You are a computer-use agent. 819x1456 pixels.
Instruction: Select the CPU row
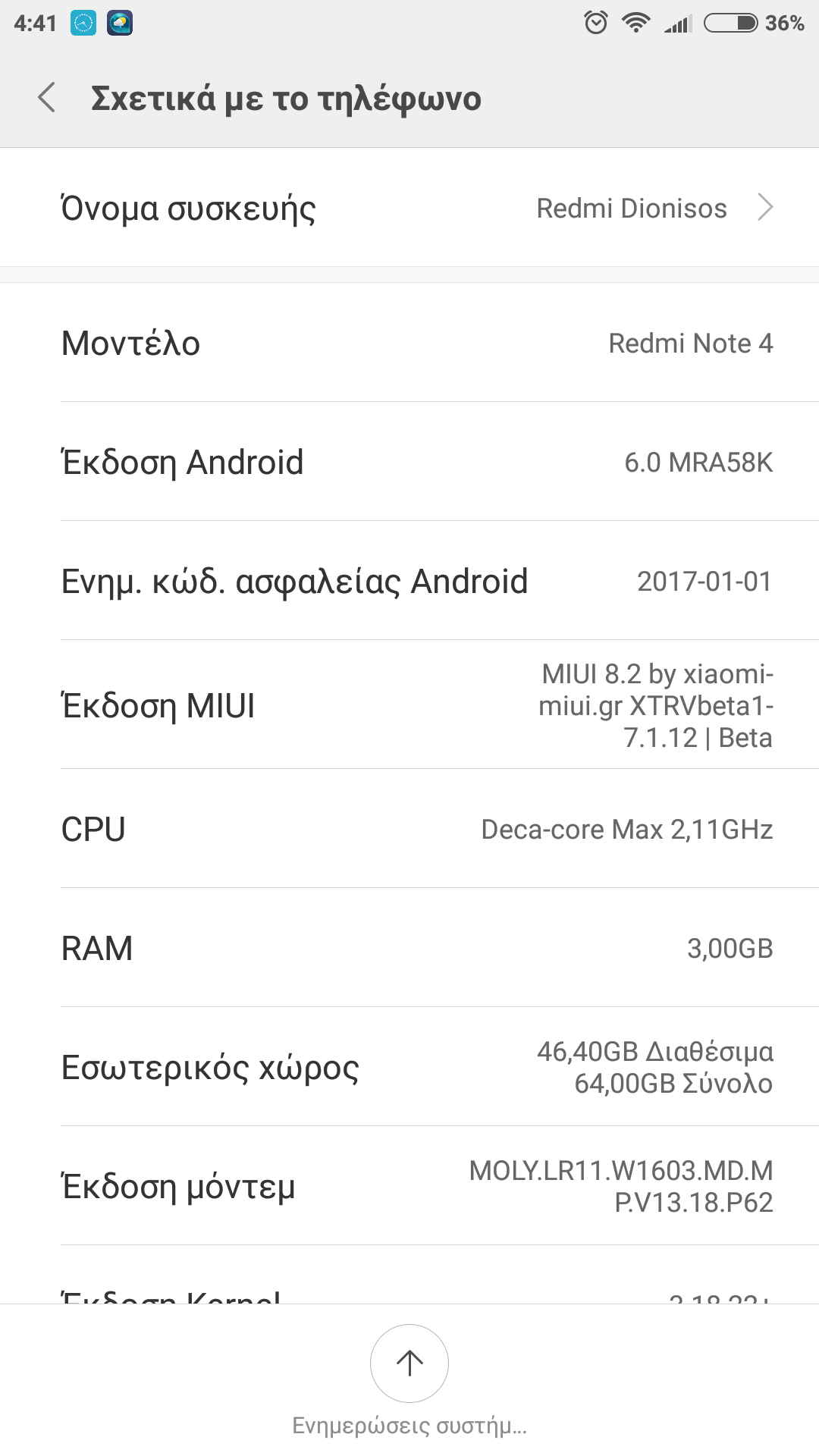tap(409, 829)
